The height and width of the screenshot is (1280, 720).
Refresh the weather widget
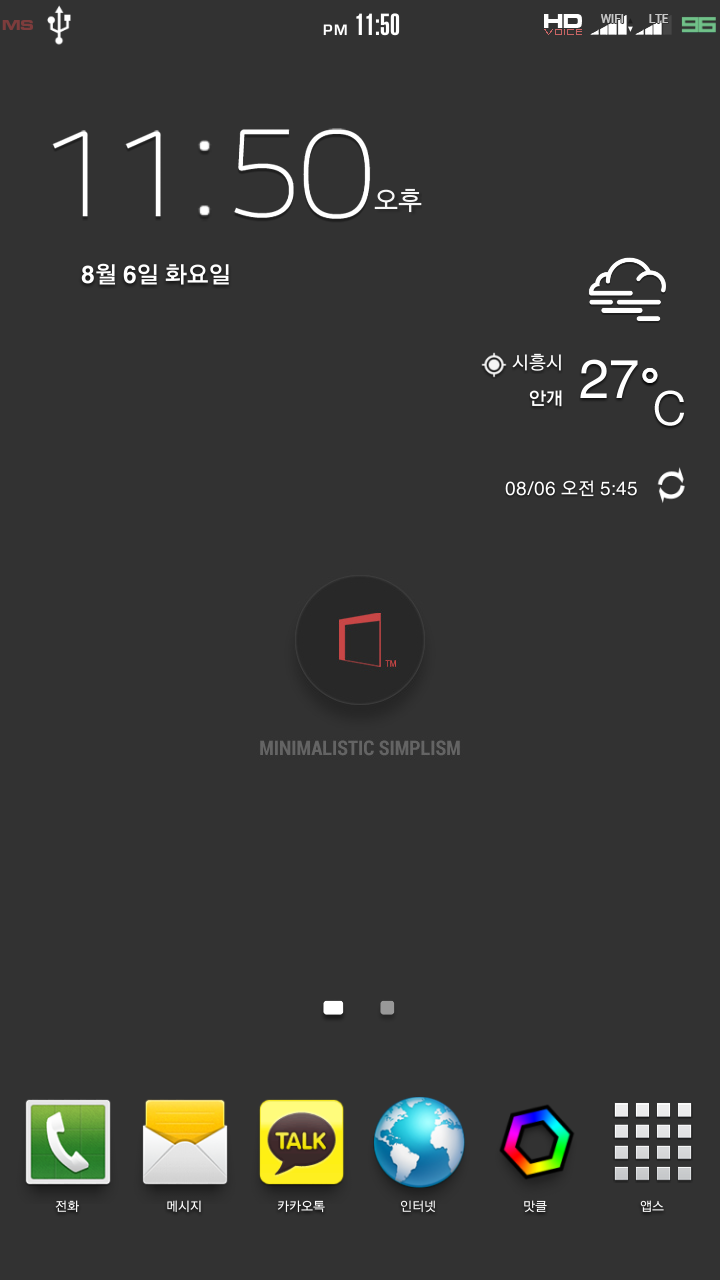coord(671,487)
